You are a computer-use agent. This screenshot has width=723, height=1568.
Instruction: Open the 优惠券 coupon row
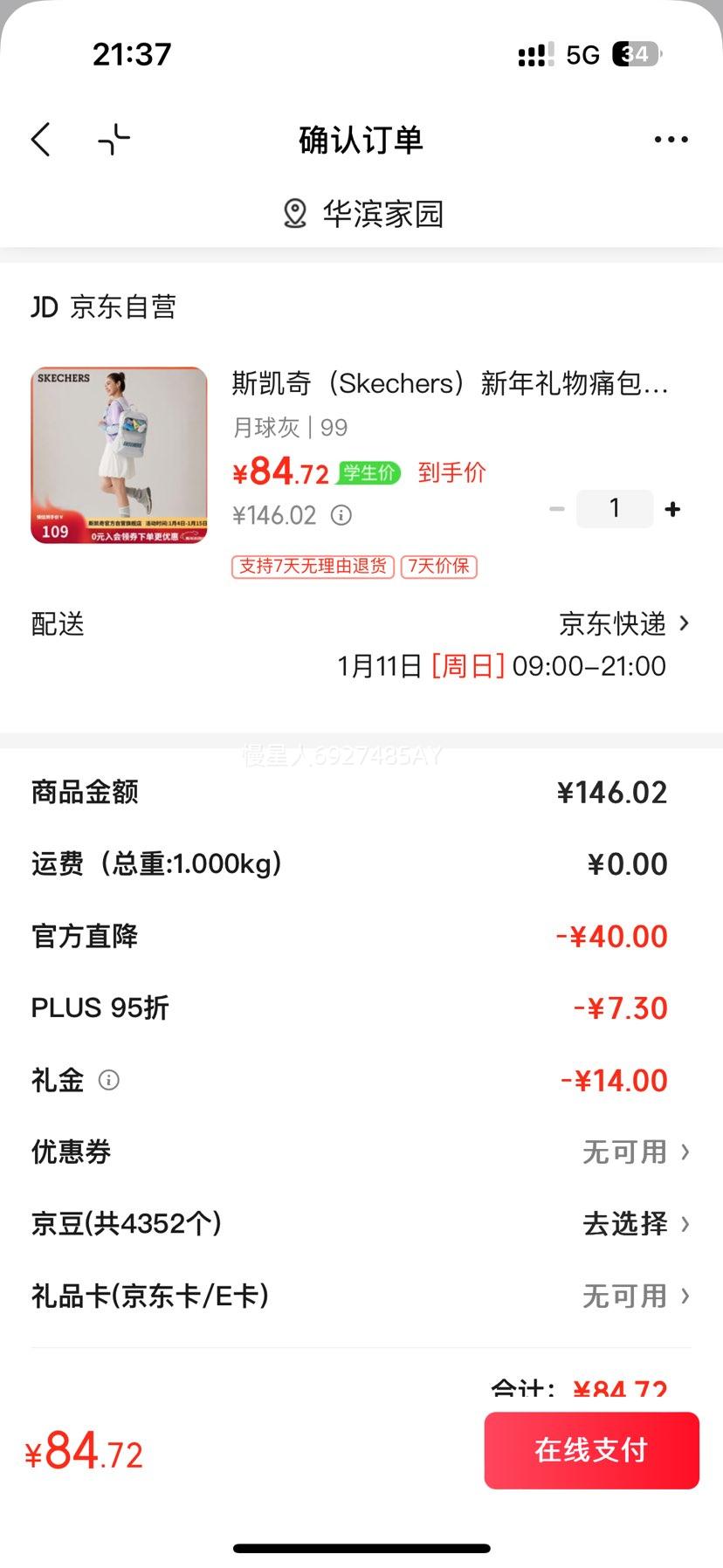[625, 1152]
